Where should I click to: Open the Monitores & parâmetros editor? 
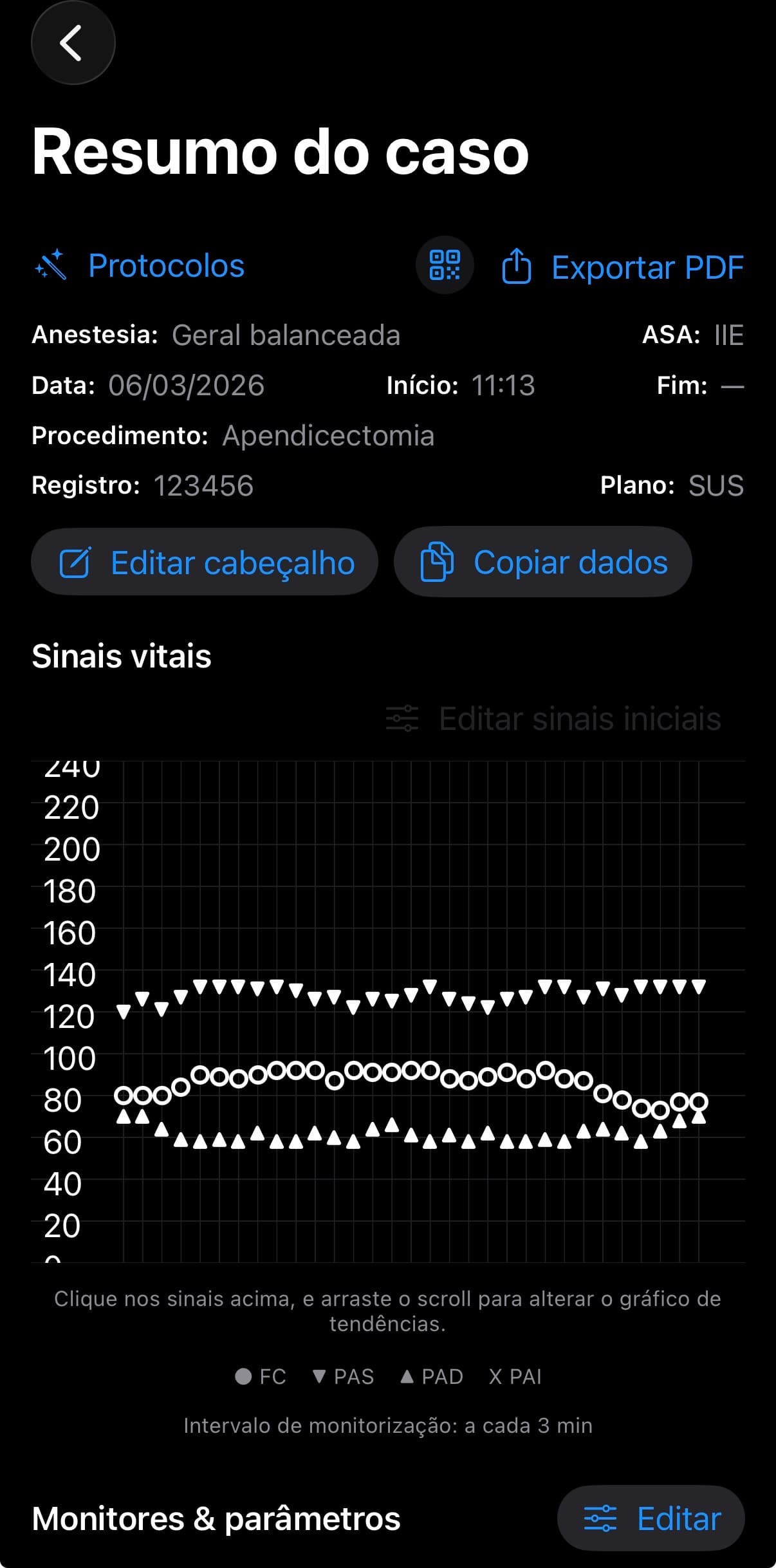[x=650, y=1518]
